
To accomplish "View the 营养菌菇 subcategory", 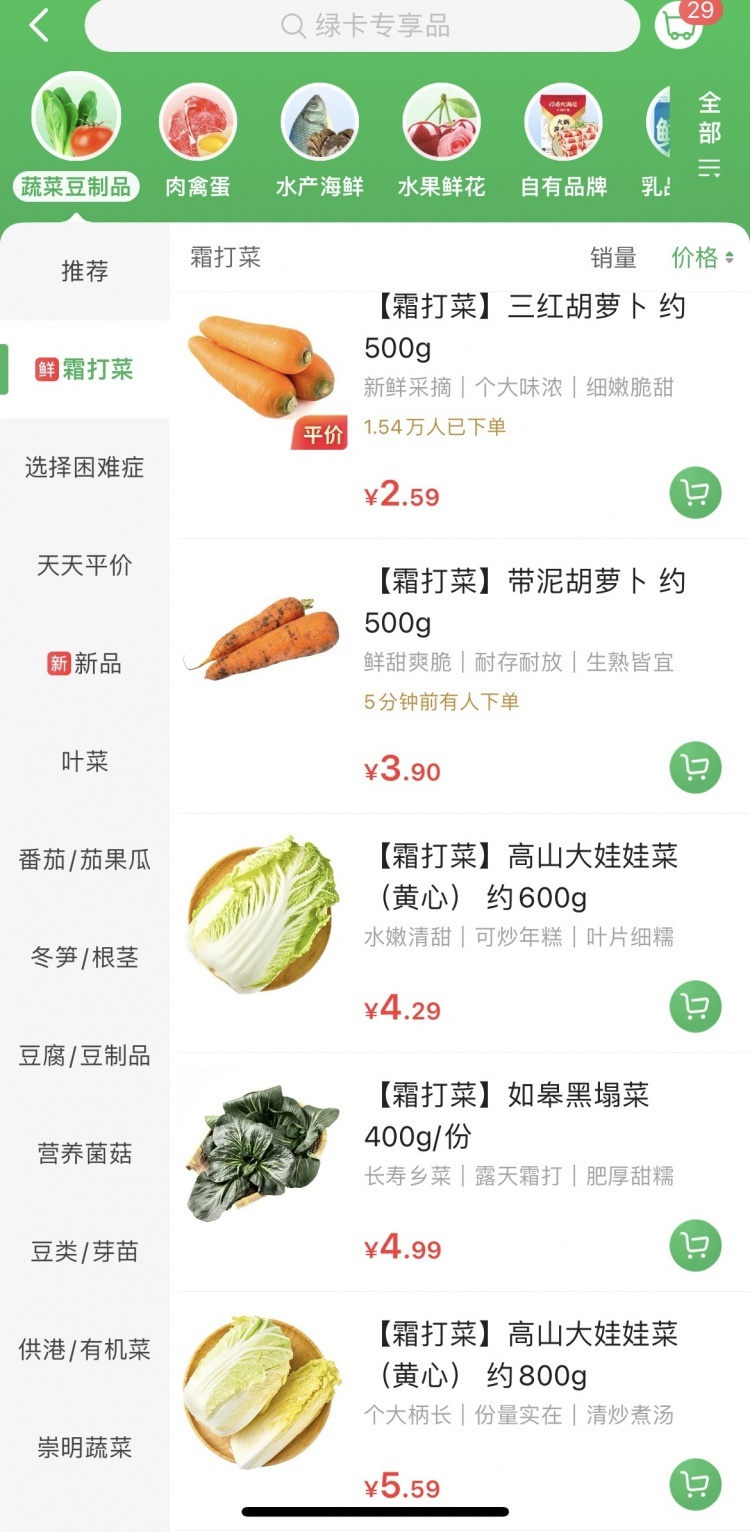I will pyautogui.click(x=85, y=1153).
